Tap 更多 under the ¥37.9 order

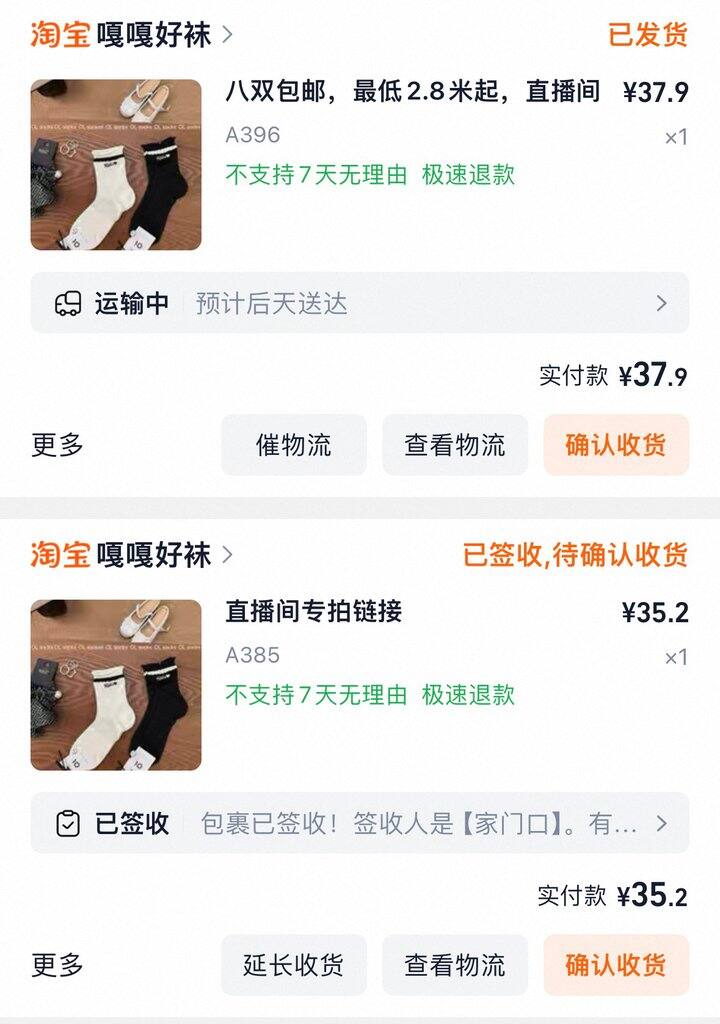[57, 445]
